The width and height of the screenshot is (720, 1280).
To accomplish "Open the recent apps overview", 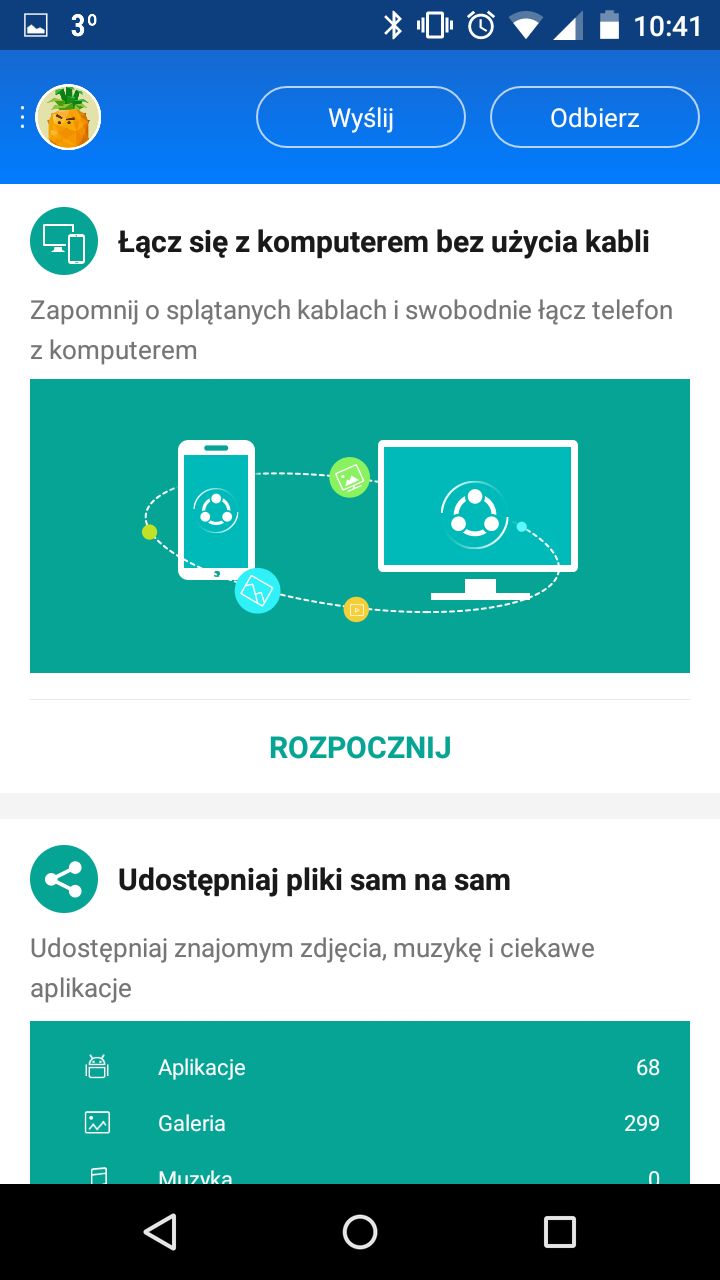I will [560, 1232].
